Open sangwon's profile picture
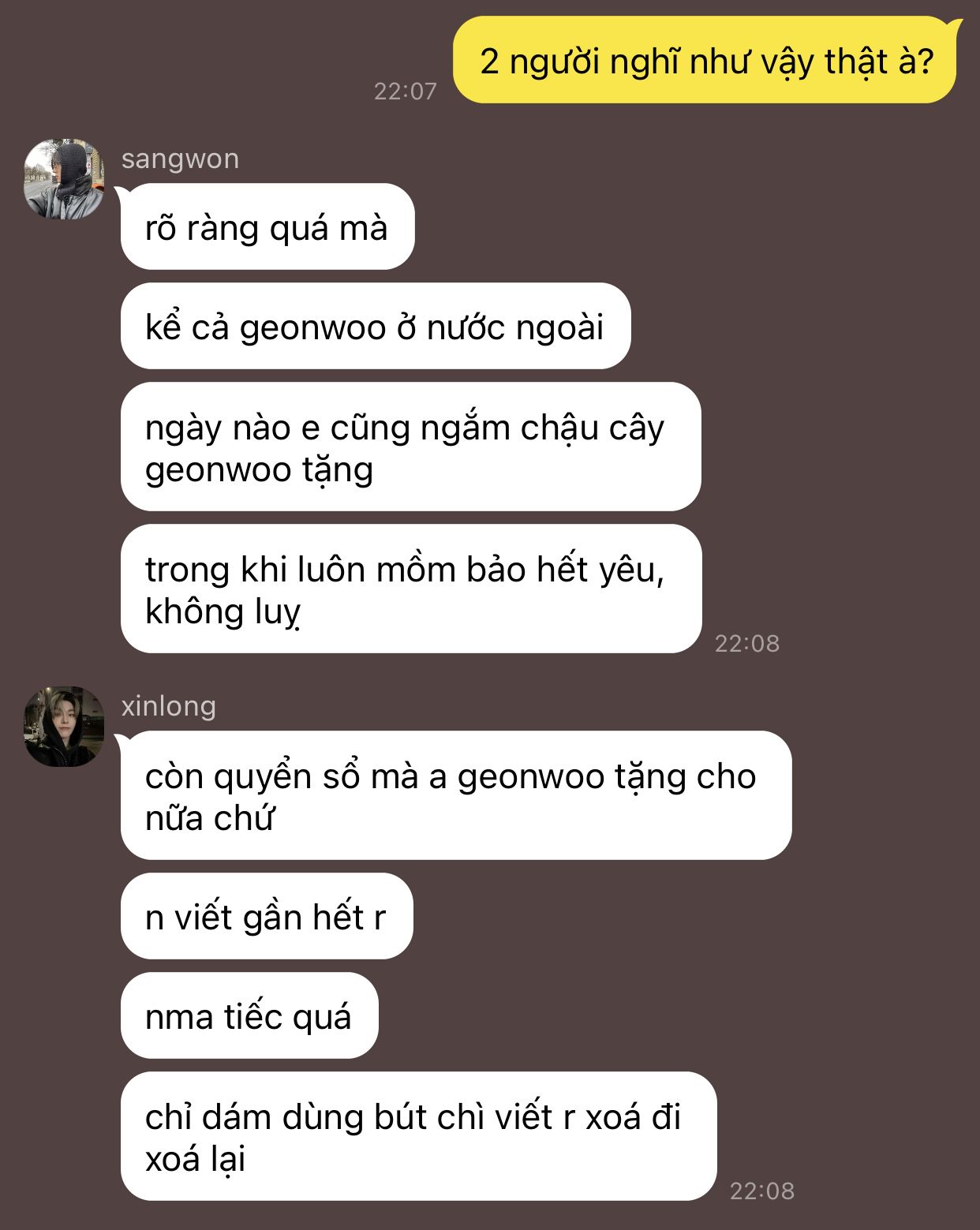Image resolution: width=980 pixels, height=1230 pixels. pyautogui.click(x=64, y=179)
